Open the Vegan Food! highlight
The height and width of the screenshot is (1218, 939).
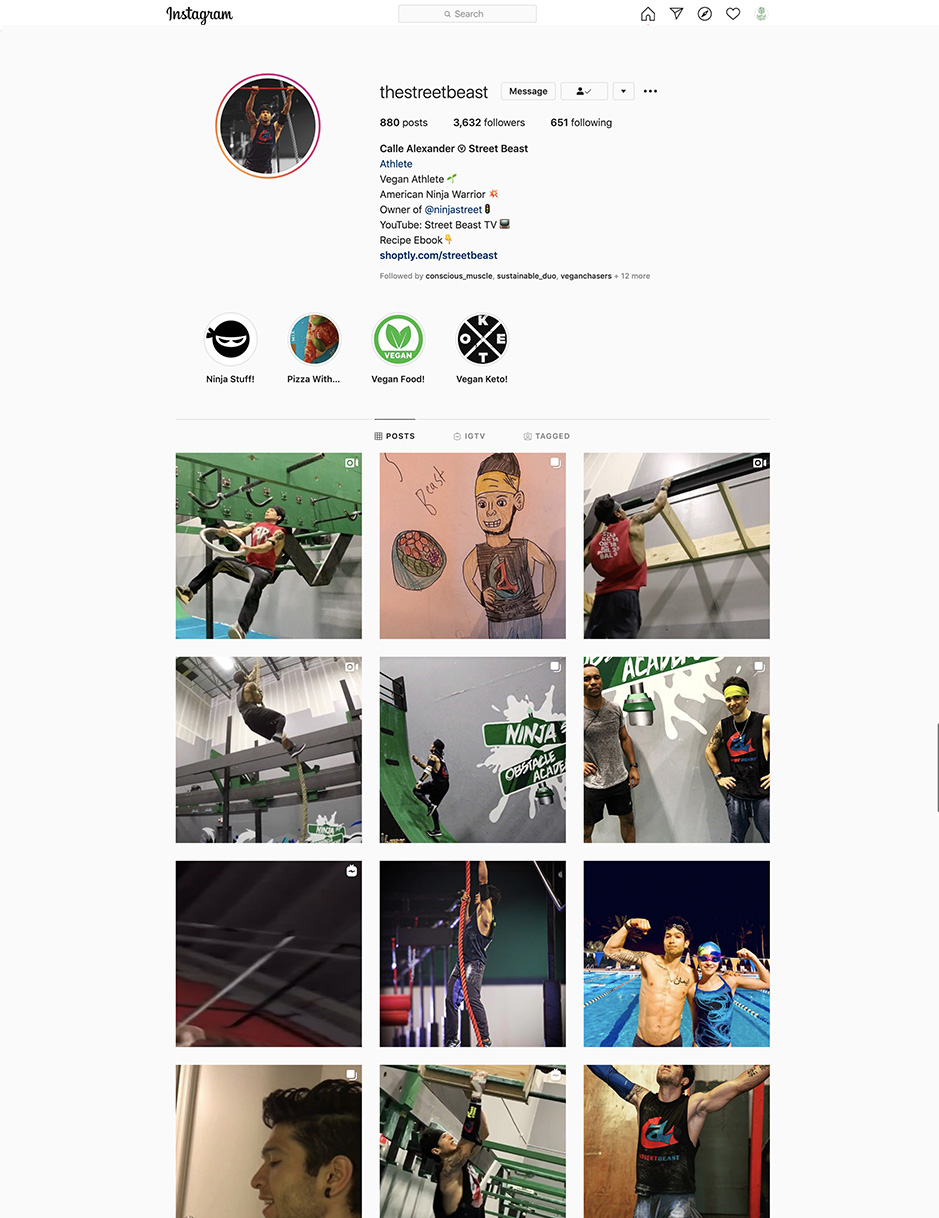398,340
